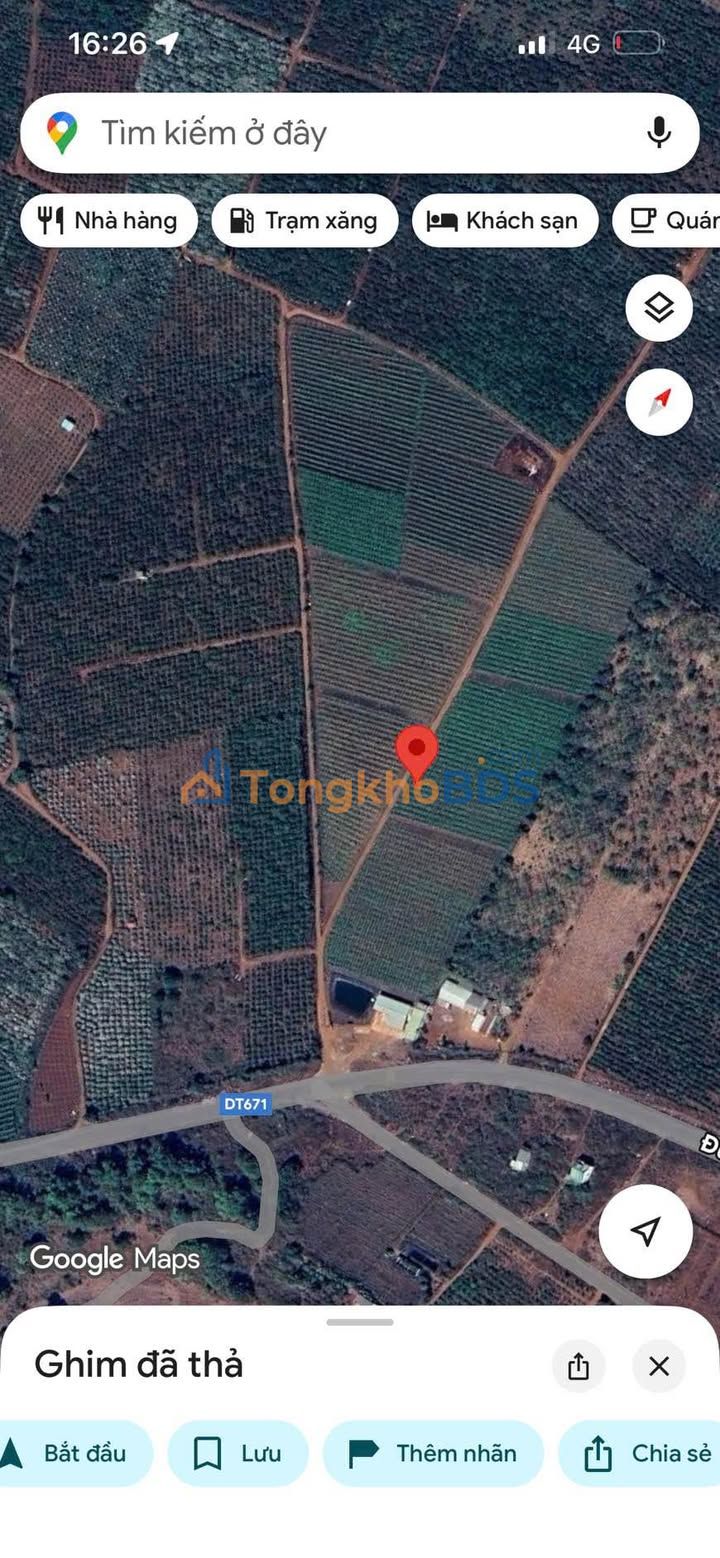Save this pin with Lưu
The image size is (720, 1558).
[x=238, y=1453]
